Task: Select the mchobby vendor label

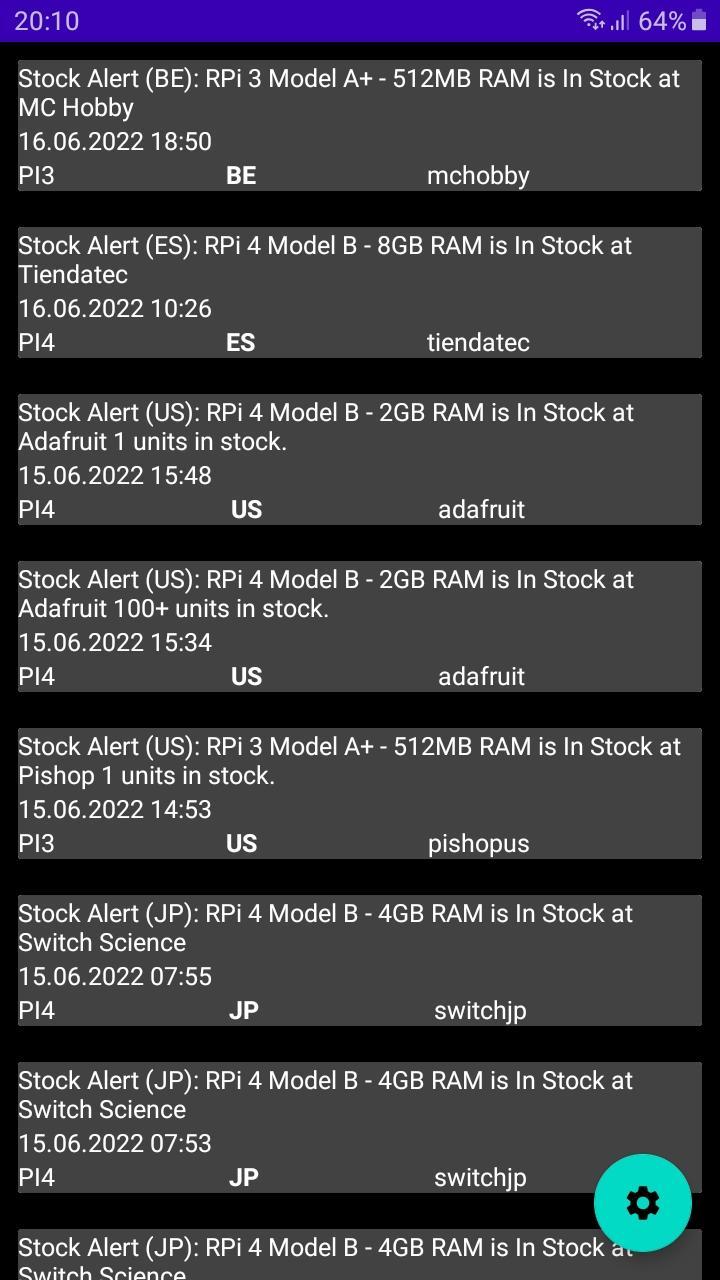Action: 478,175
